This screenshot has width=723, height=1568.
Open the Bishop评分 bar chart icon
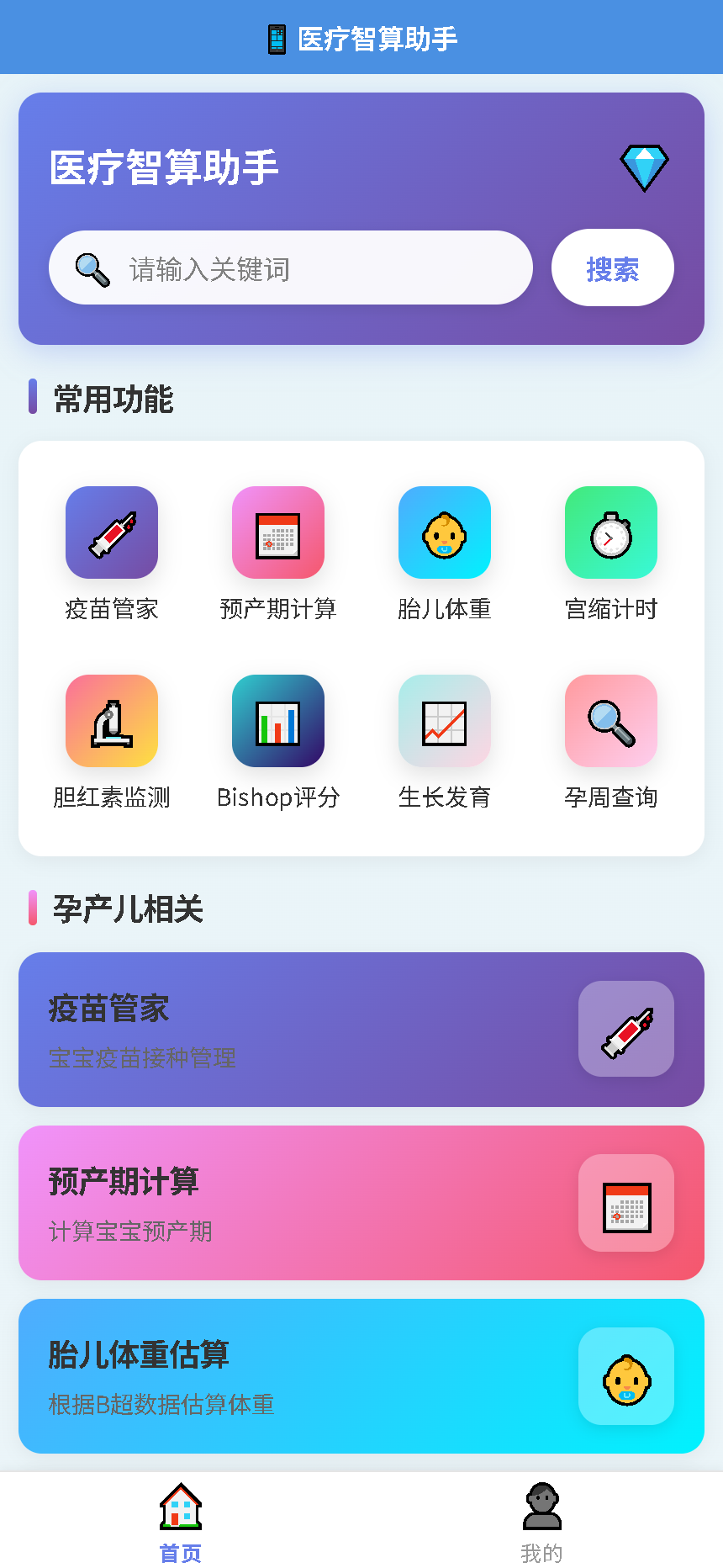[277, 720]
